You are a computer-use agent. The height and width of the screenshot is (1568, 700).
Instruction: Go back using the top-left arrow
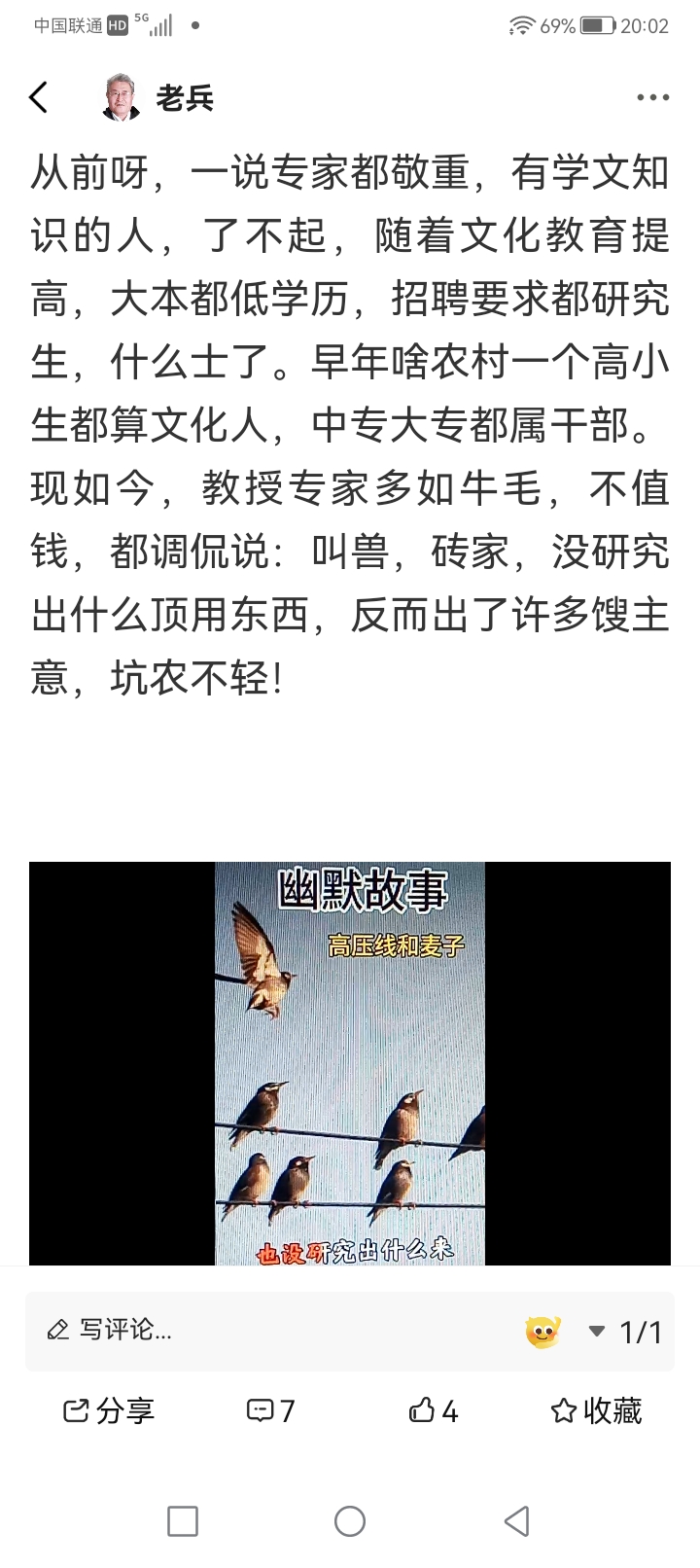pyautogui.click(x=39, y=97)
